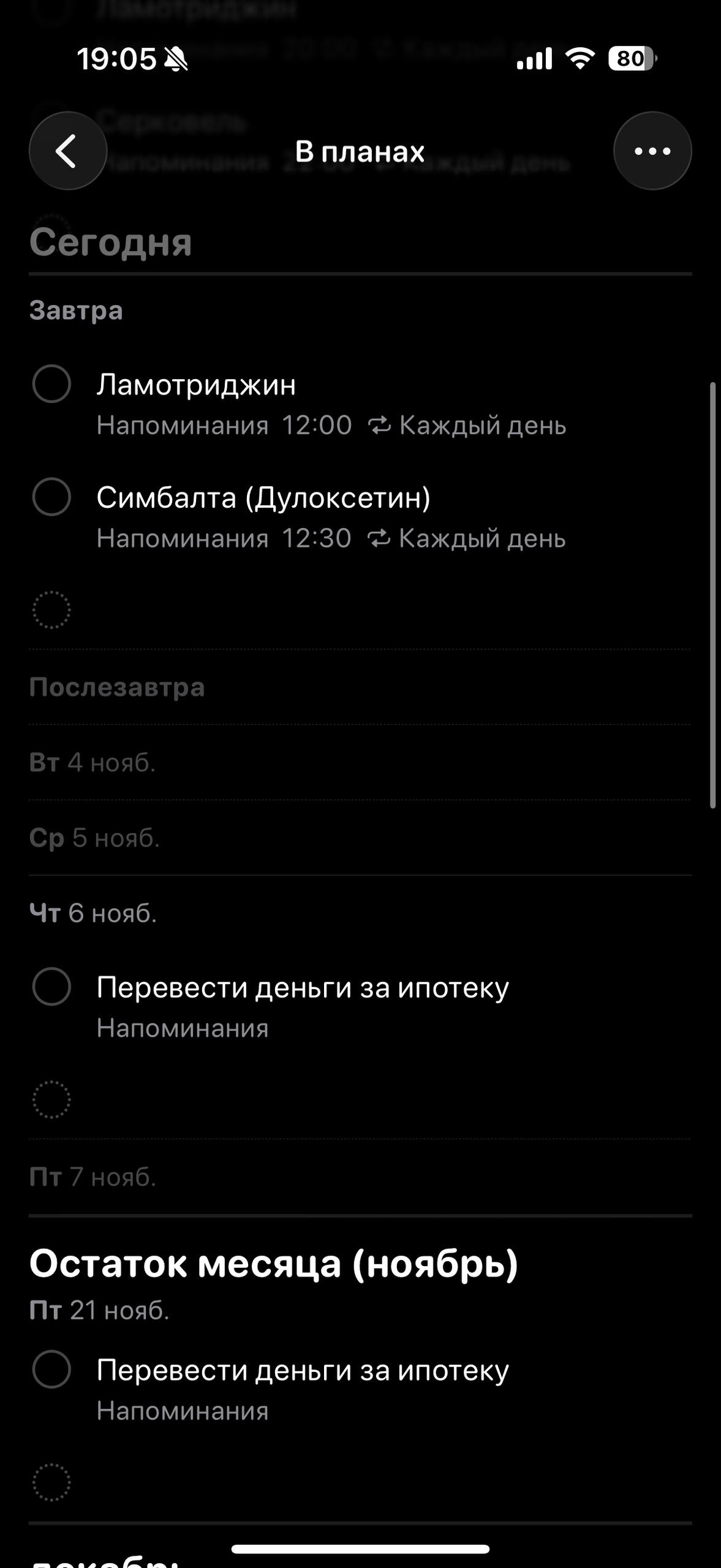721x1568 pixels.
Task: Add new reminder under Чт 6 нояб.
Action: click(51, 1100)
